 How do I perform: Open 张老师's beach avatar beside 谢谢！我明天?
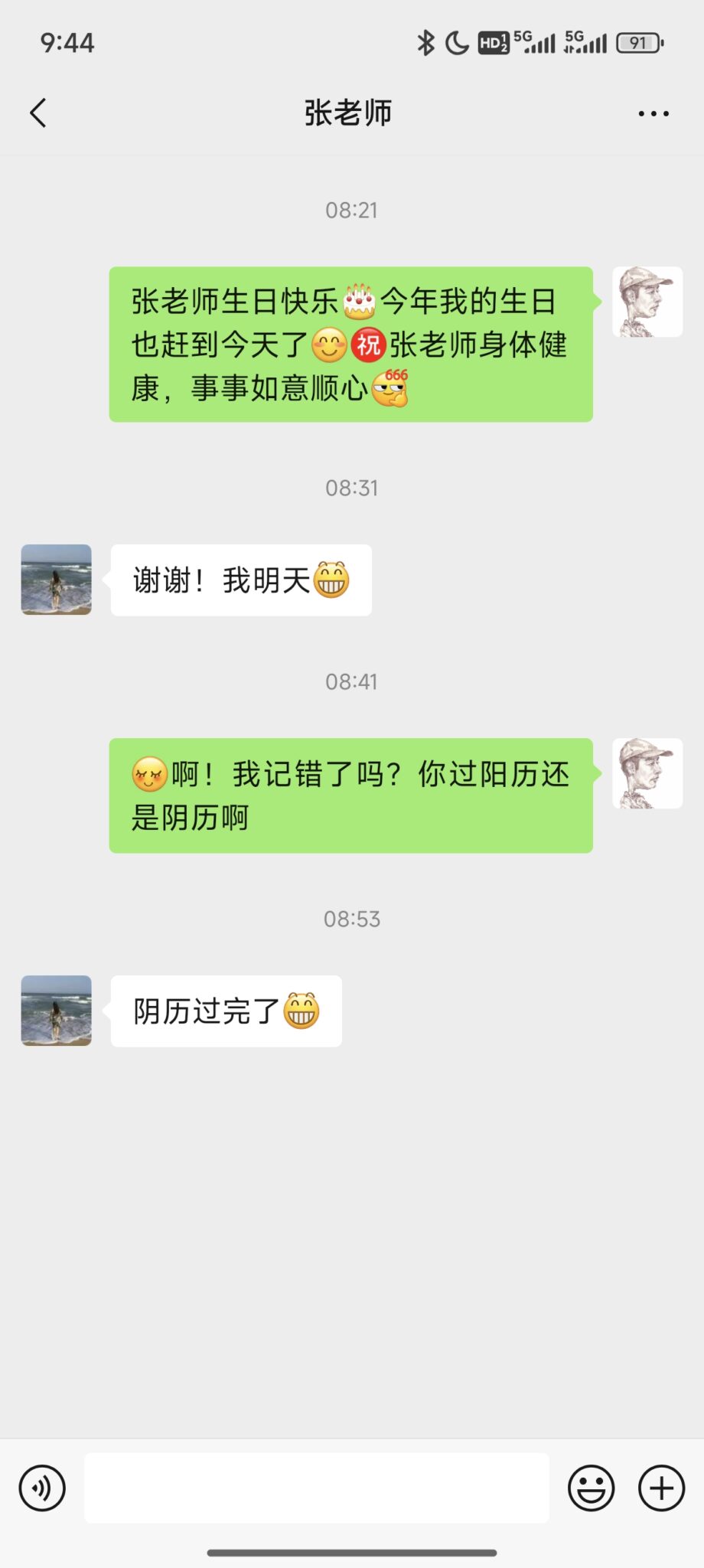pyautogui.click(x=56, y=580)
